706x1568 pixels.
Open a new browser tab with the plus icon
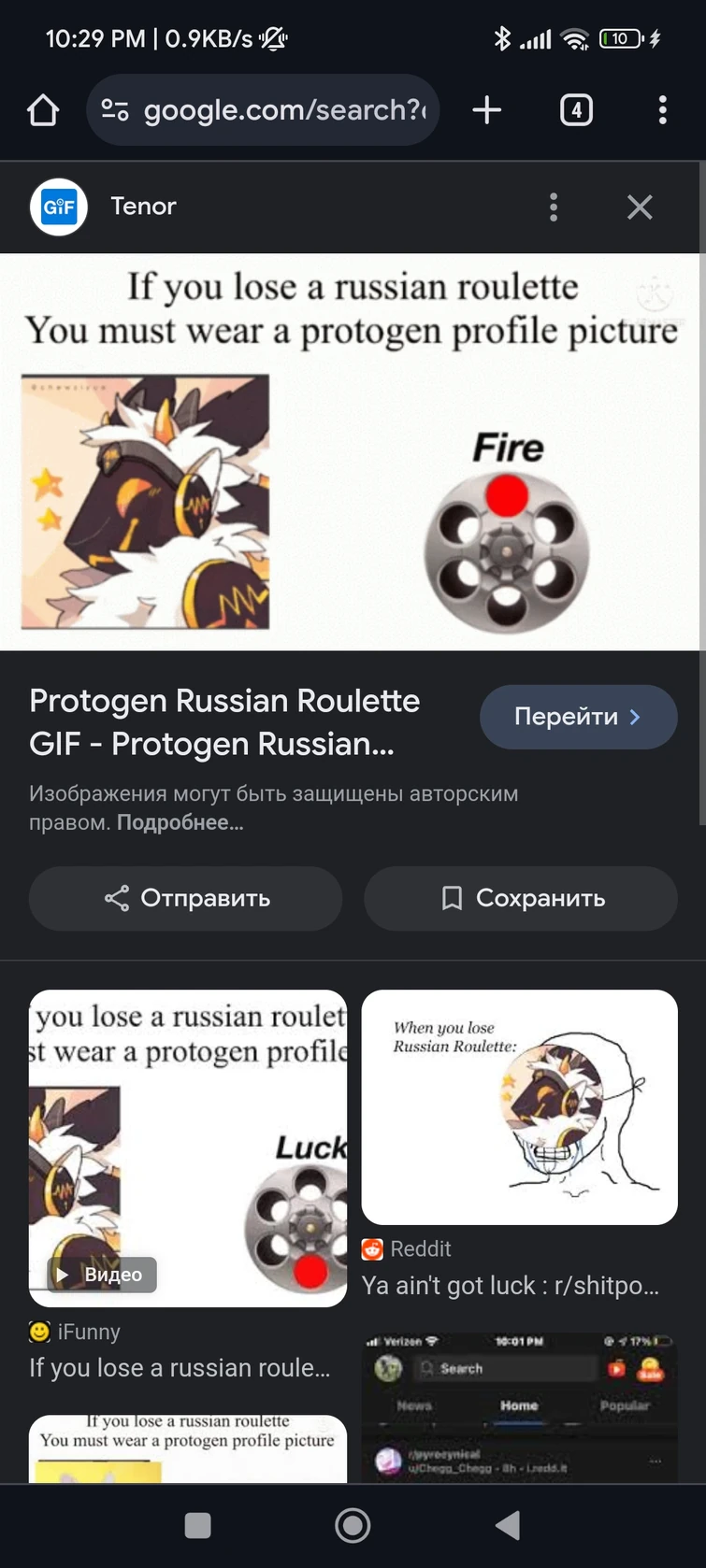(486, 109)
